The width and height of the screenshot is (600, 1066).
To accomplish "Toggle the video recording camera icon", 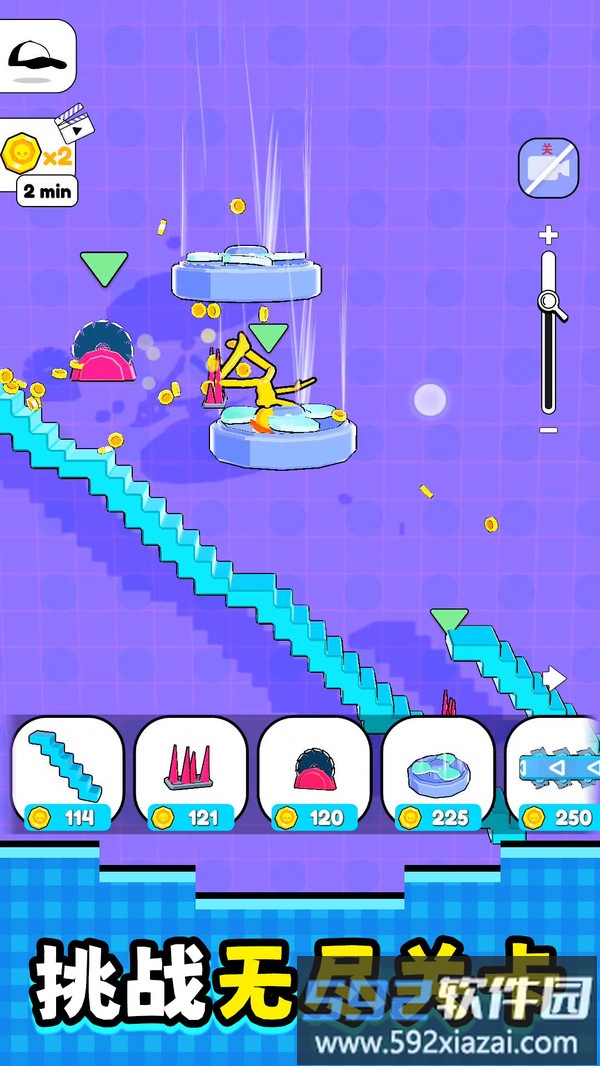I will point(548,168).
